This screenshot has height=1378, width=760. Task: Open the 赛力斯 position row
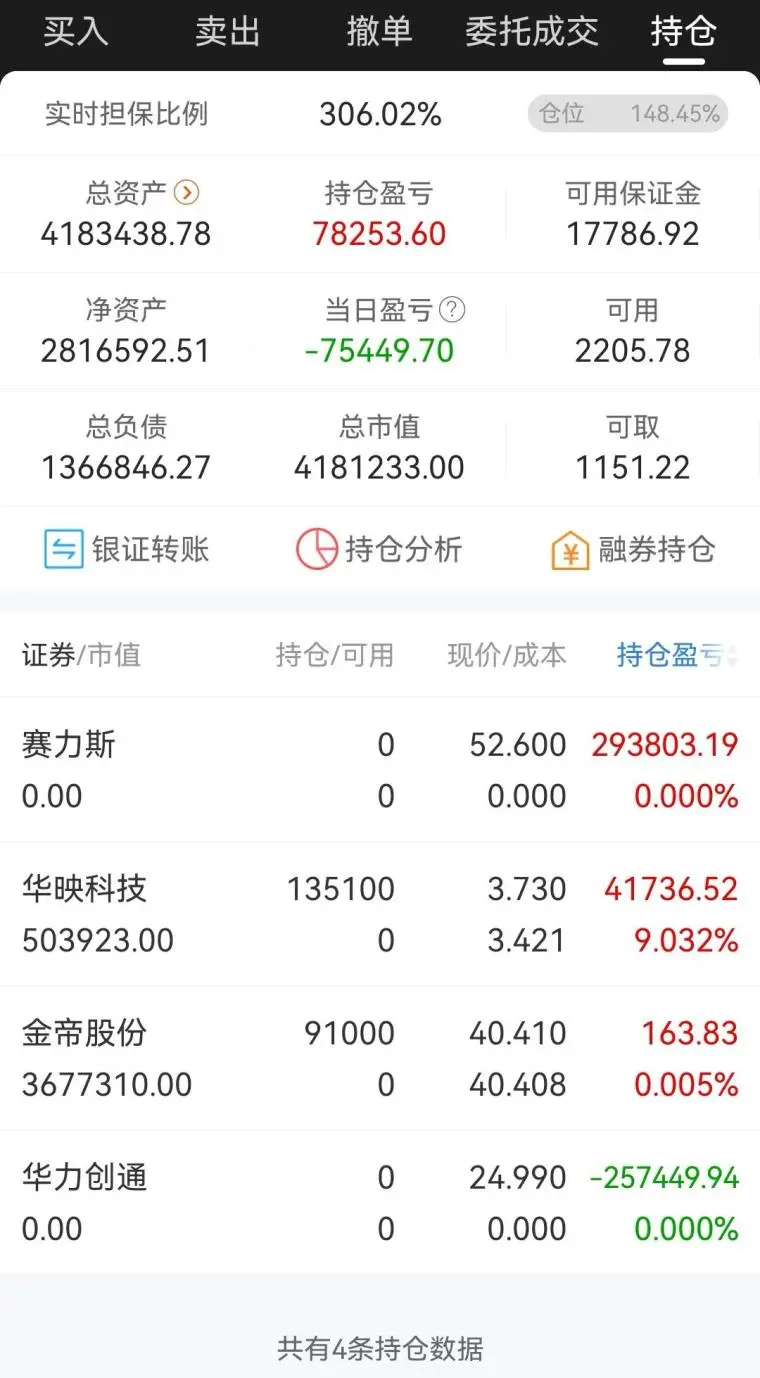(x=379, y=770)
